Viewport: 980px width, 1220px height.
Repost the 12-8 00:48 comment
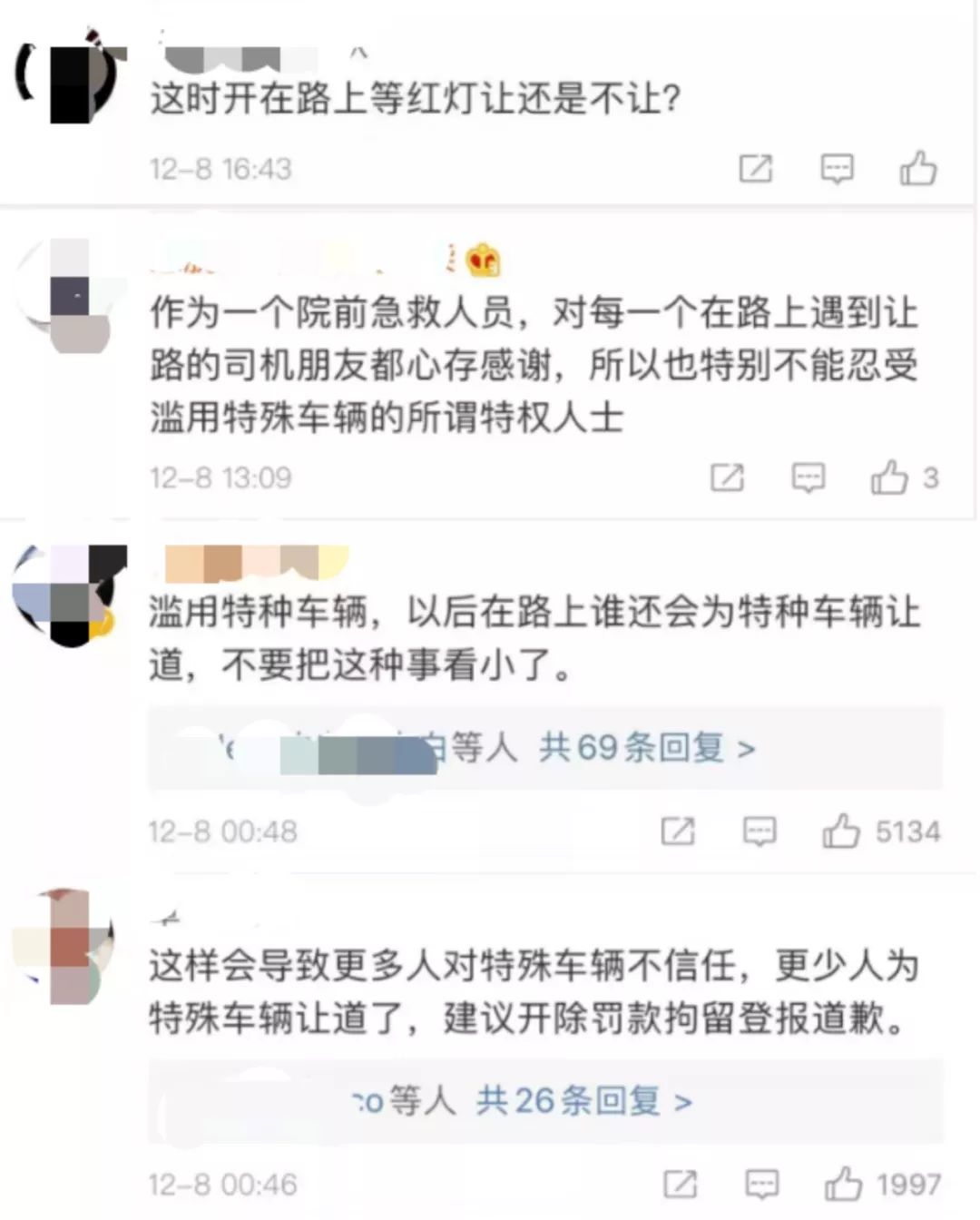tap(678, 831)
